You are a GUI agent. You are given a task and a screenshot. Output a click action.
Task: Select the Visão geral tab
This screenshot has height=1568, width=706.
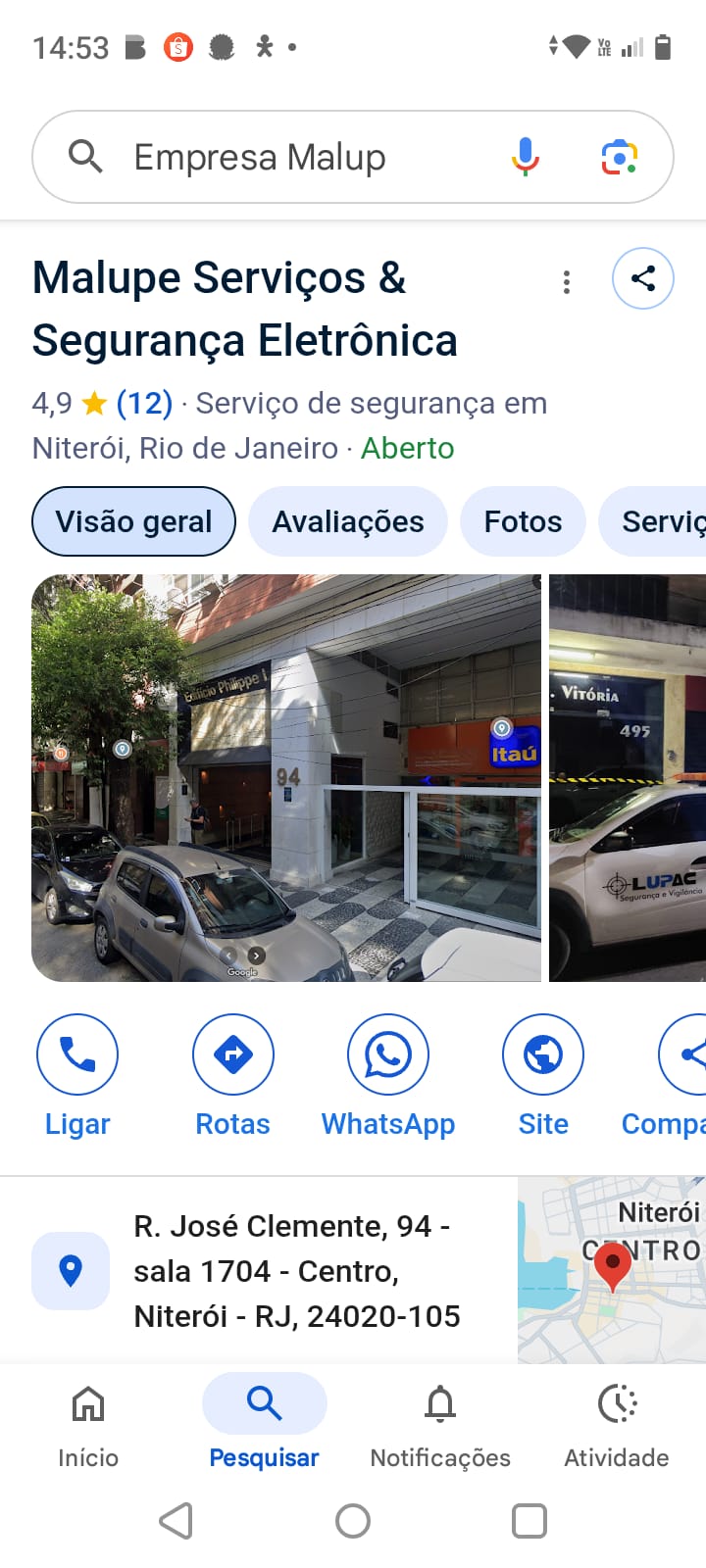133,521
